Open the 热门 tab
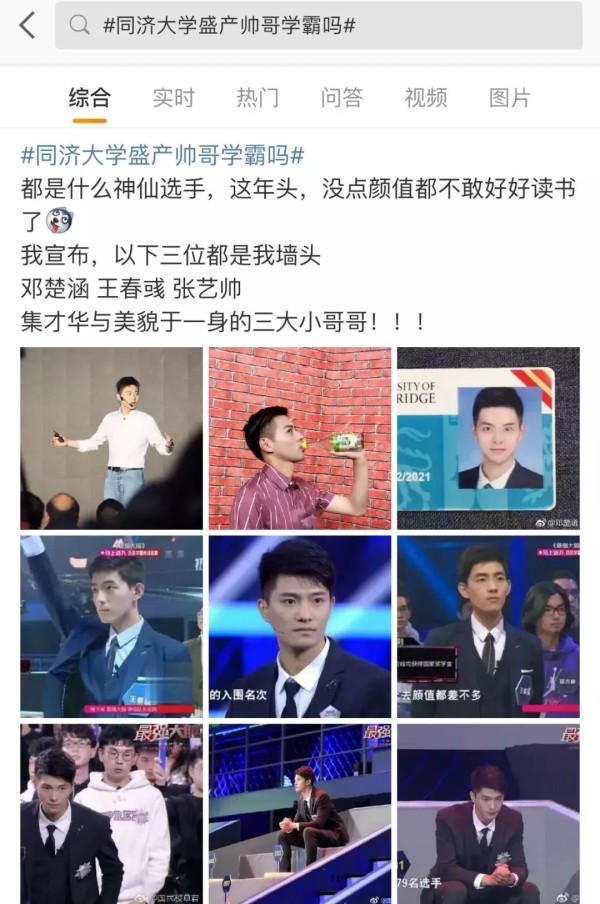Screen dimensions: 600x904 coord(257,98)
